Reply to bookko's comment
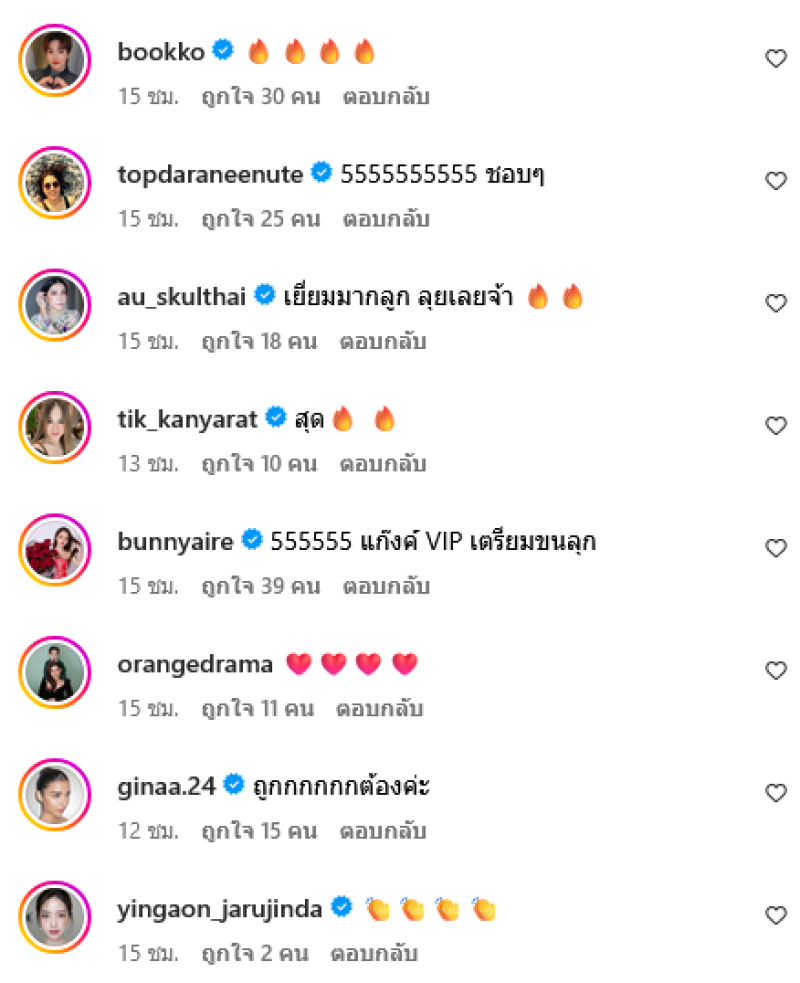 coord(386,98)
